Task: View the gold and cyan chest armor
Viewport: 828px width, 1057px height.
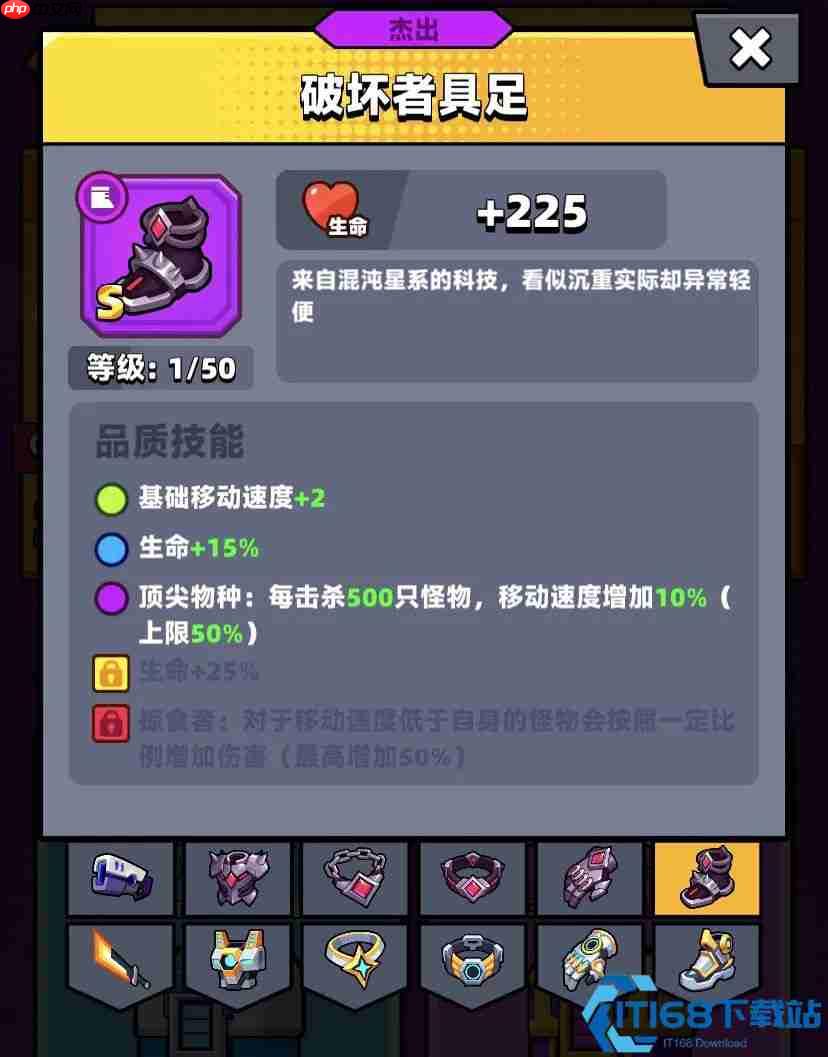Action: click(237, 960)
